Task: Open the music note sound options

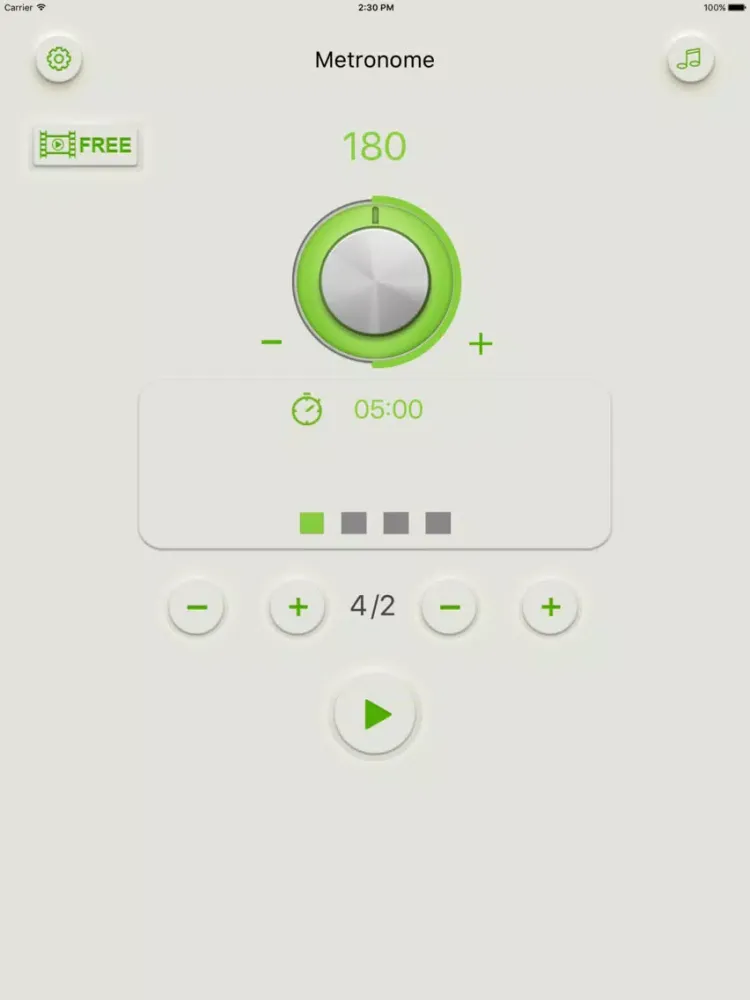Action: pos(690,60)
